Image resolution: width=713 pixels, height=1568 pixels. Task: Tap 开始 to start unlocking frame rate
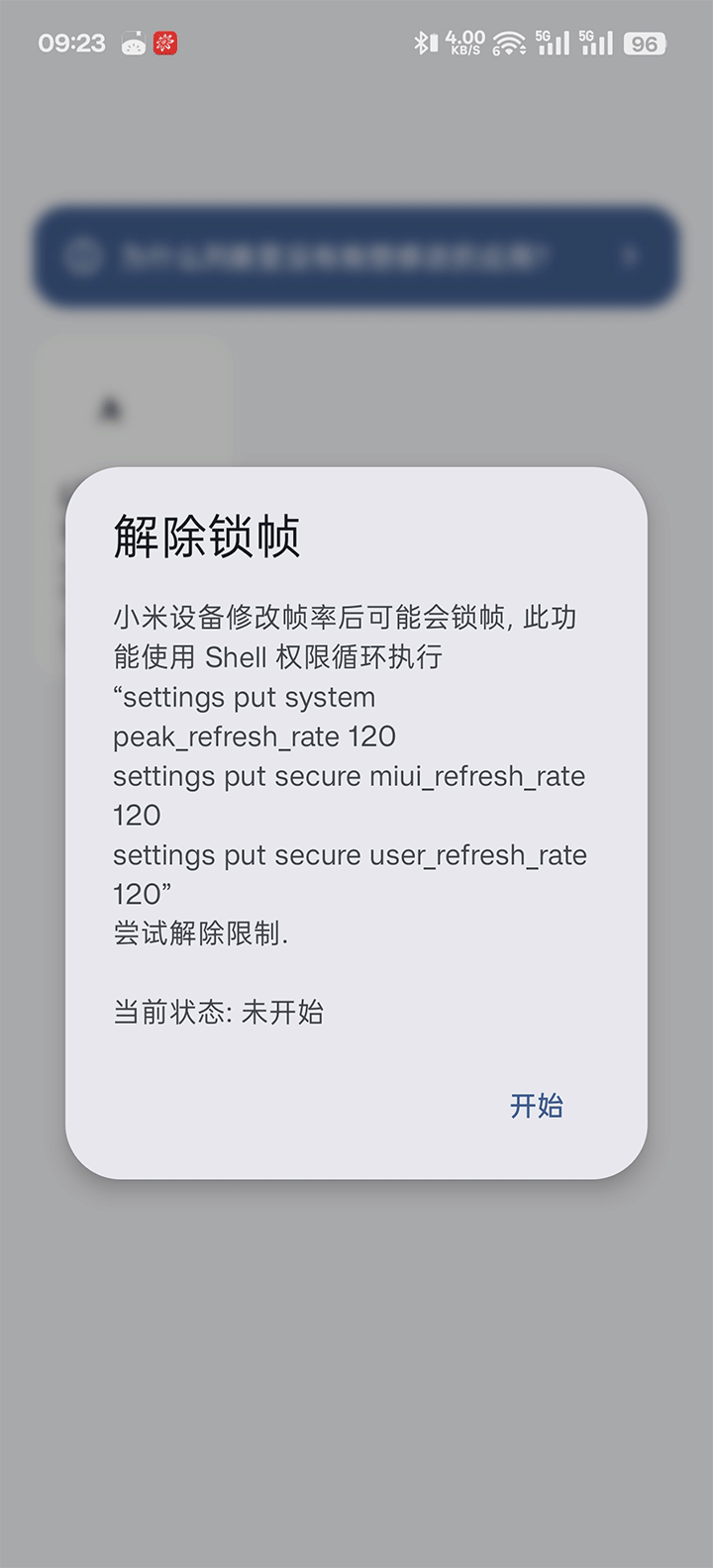536,1106
